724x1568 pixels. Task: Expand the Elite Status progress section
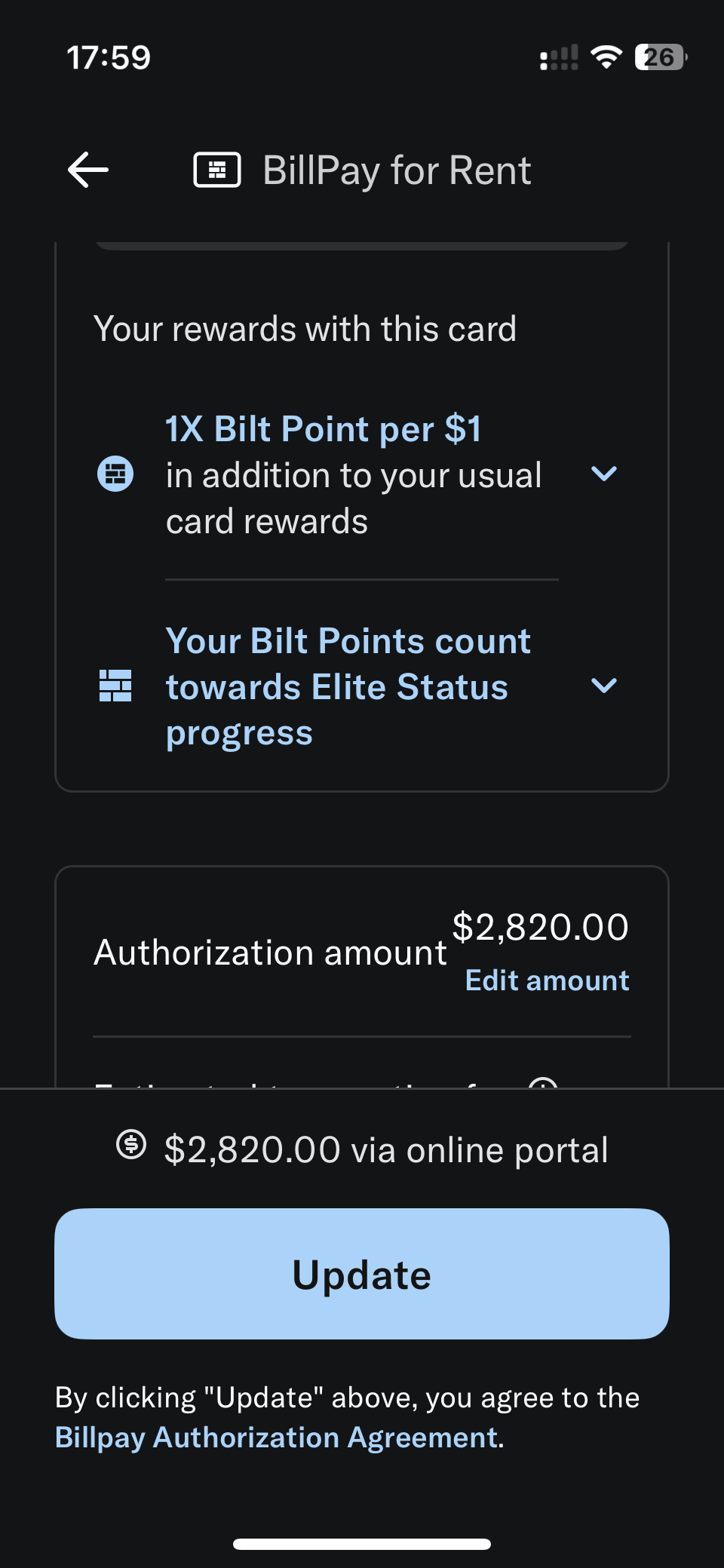click(604, 686)
